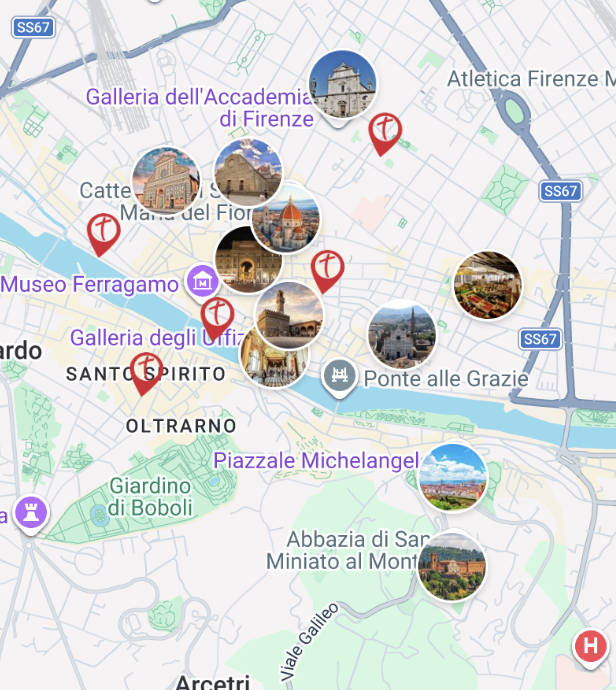Image resolution: width=616 pixels, height=690 pixels.
Task: Tap the hospital H marker
Action: point(590,646)
